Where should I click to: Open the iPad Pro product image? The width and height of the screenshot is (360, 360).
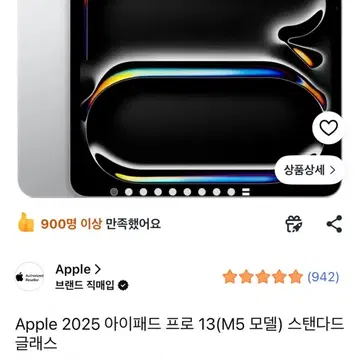[x=180, y=98]
